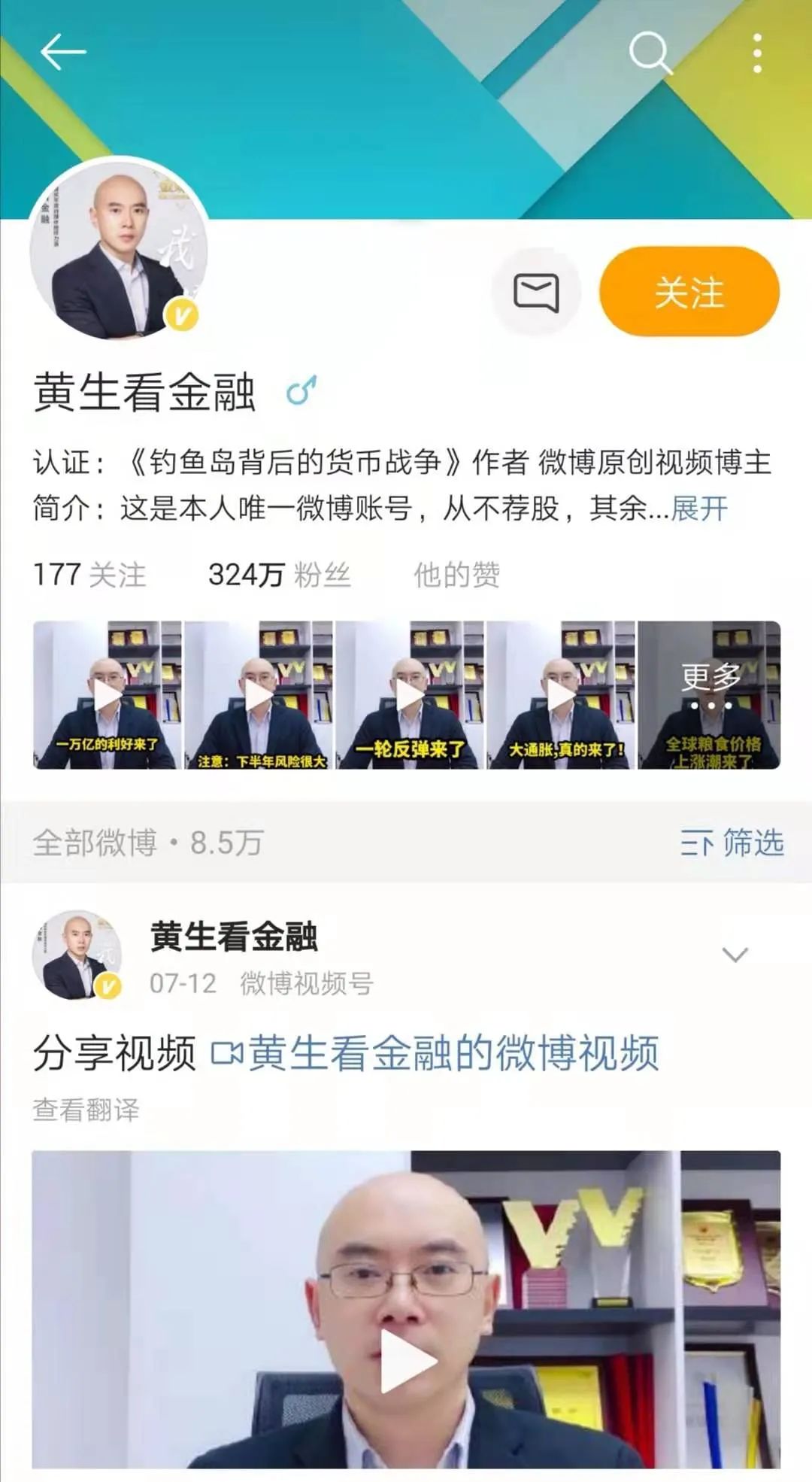Click the envelope message icon
Screen dimensions: 812x1482
[x=536, y=293]
